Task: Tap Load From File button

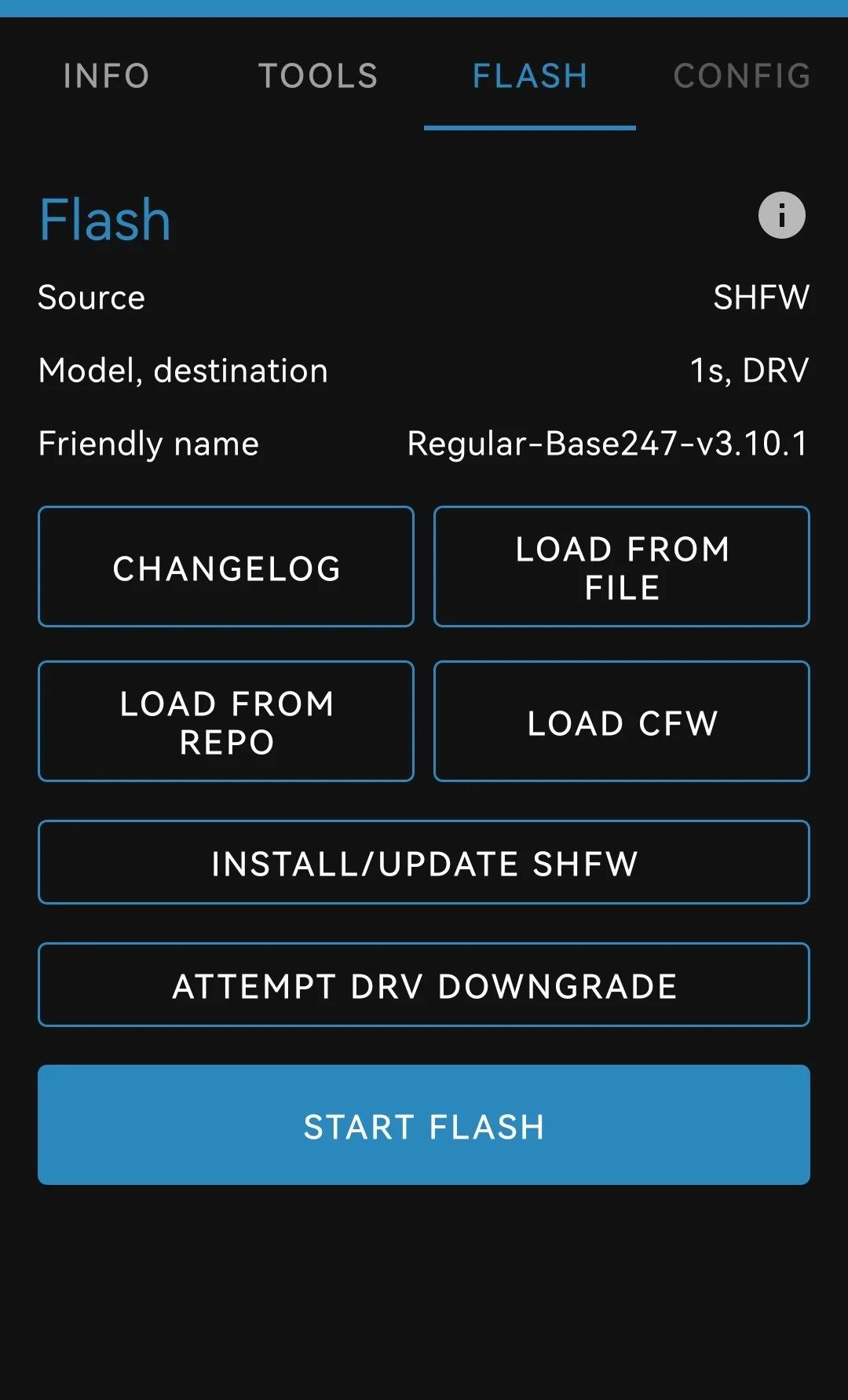Action: point(622,567)
